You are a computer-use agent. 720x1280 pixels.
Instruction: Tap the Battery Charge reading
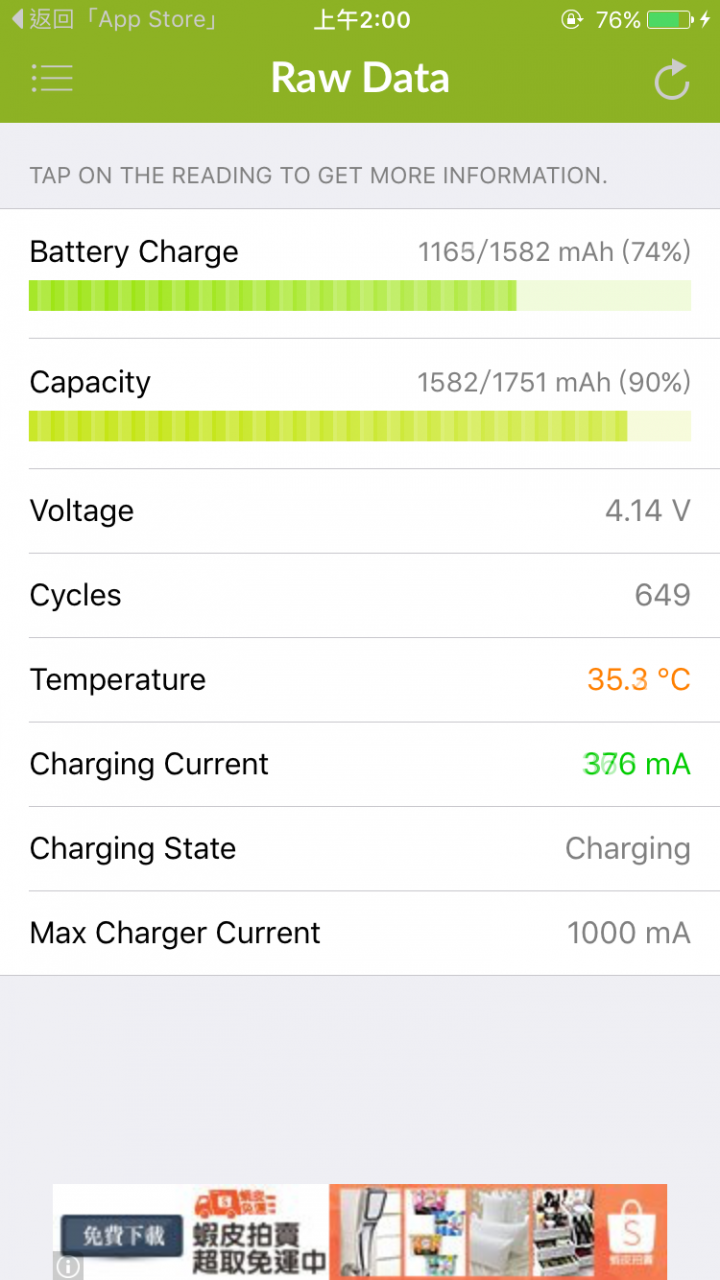tap(360, 274)
